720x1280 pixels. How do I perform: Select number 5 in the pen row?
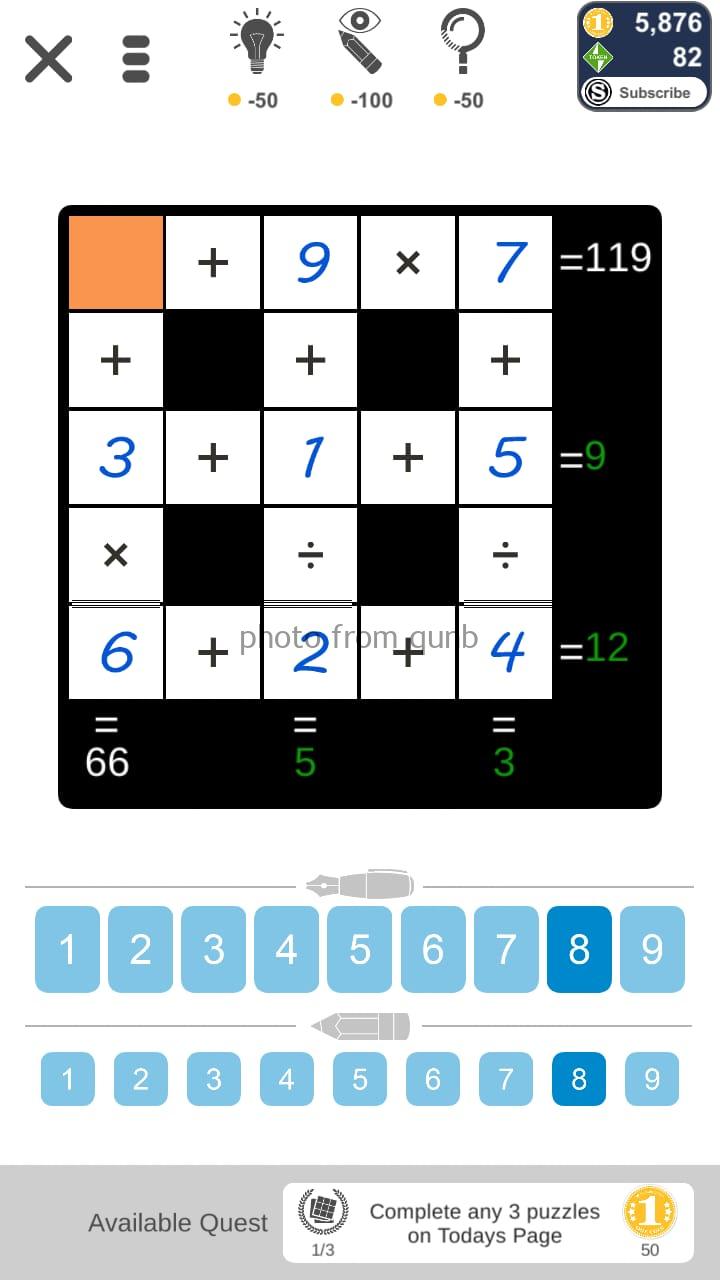point(360,950)
